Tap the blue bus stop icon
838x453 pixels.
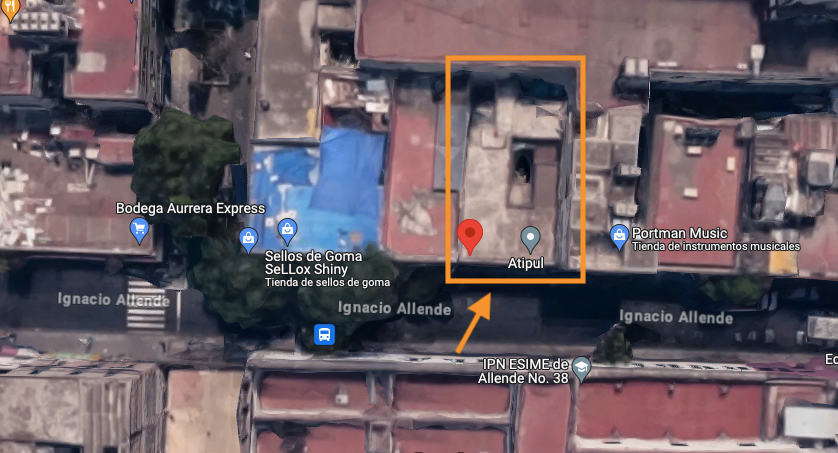pyautogui.click(x=324, y=335)
